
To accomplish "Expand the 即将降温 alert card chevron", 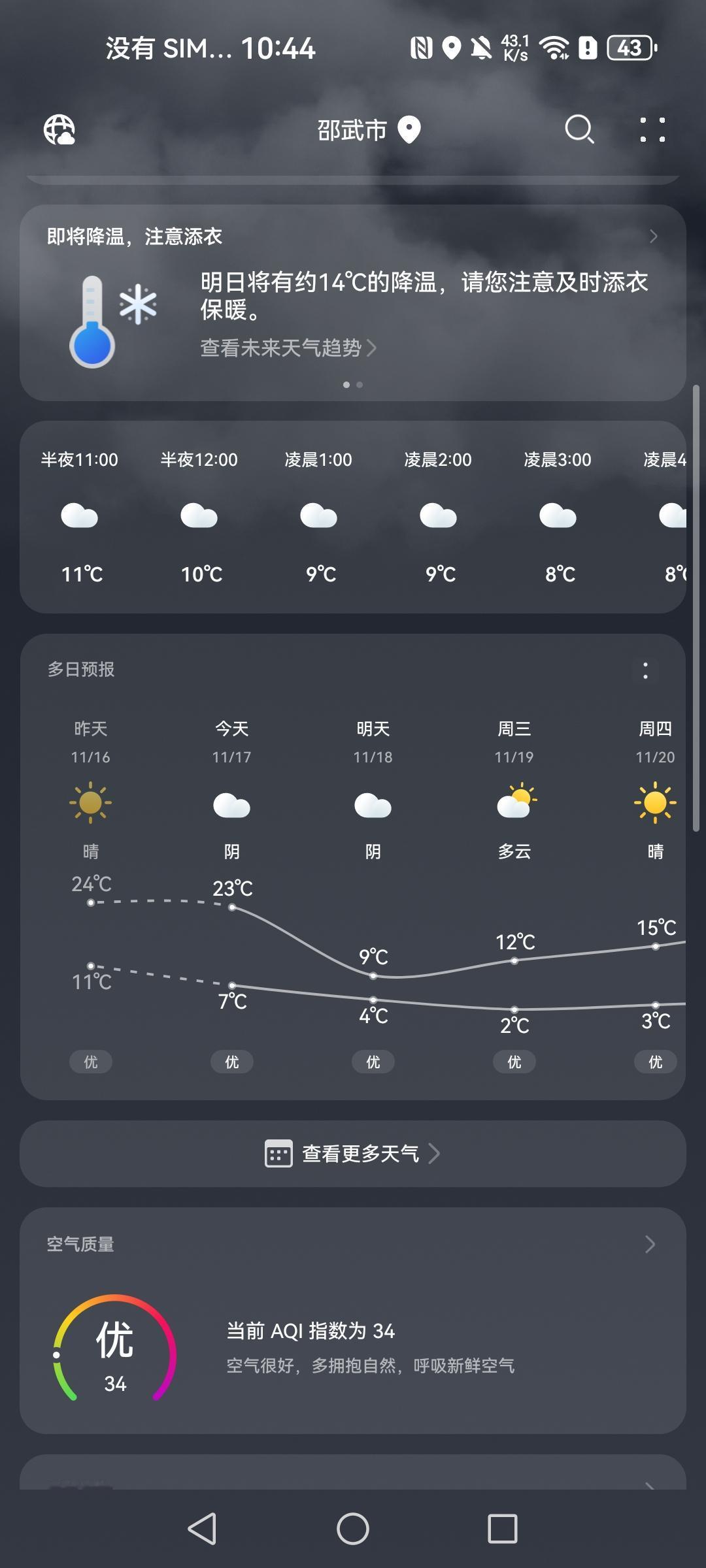I will (x=653, y=237).
